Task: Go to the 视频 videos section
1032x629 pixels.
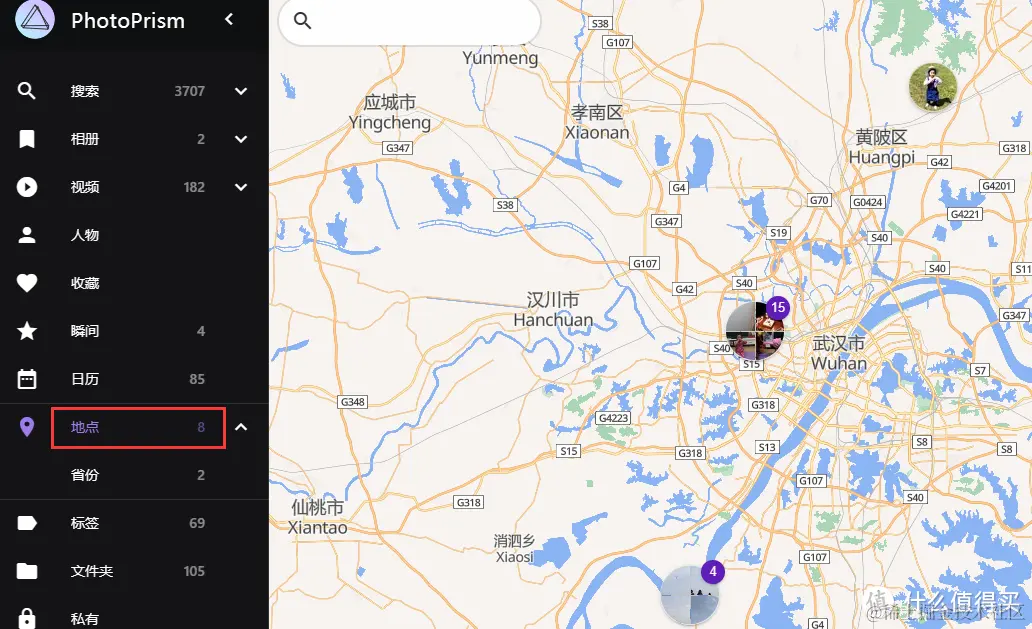Action: [x=85, y=187]
